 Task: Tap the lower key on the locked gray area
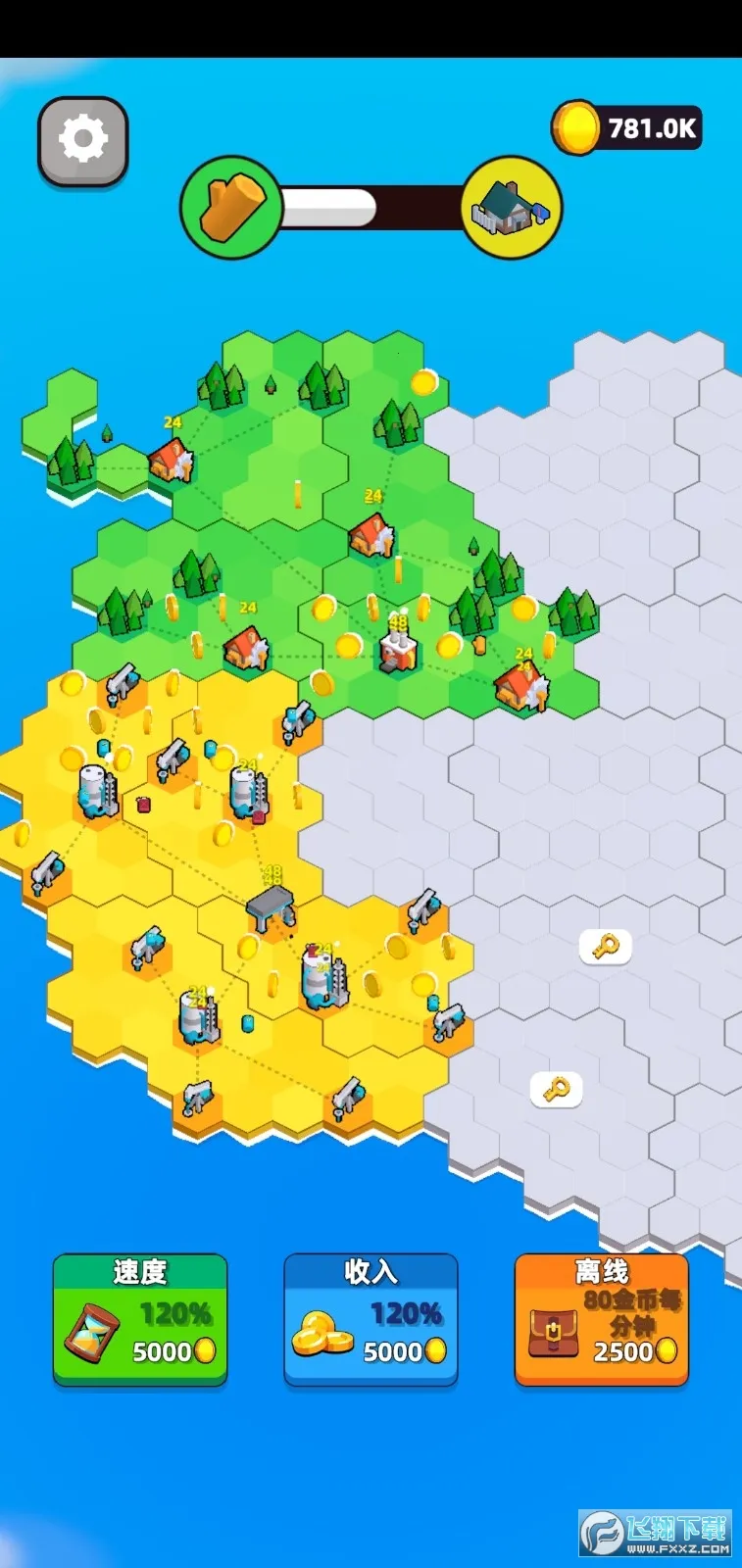tap(557, 1089)
